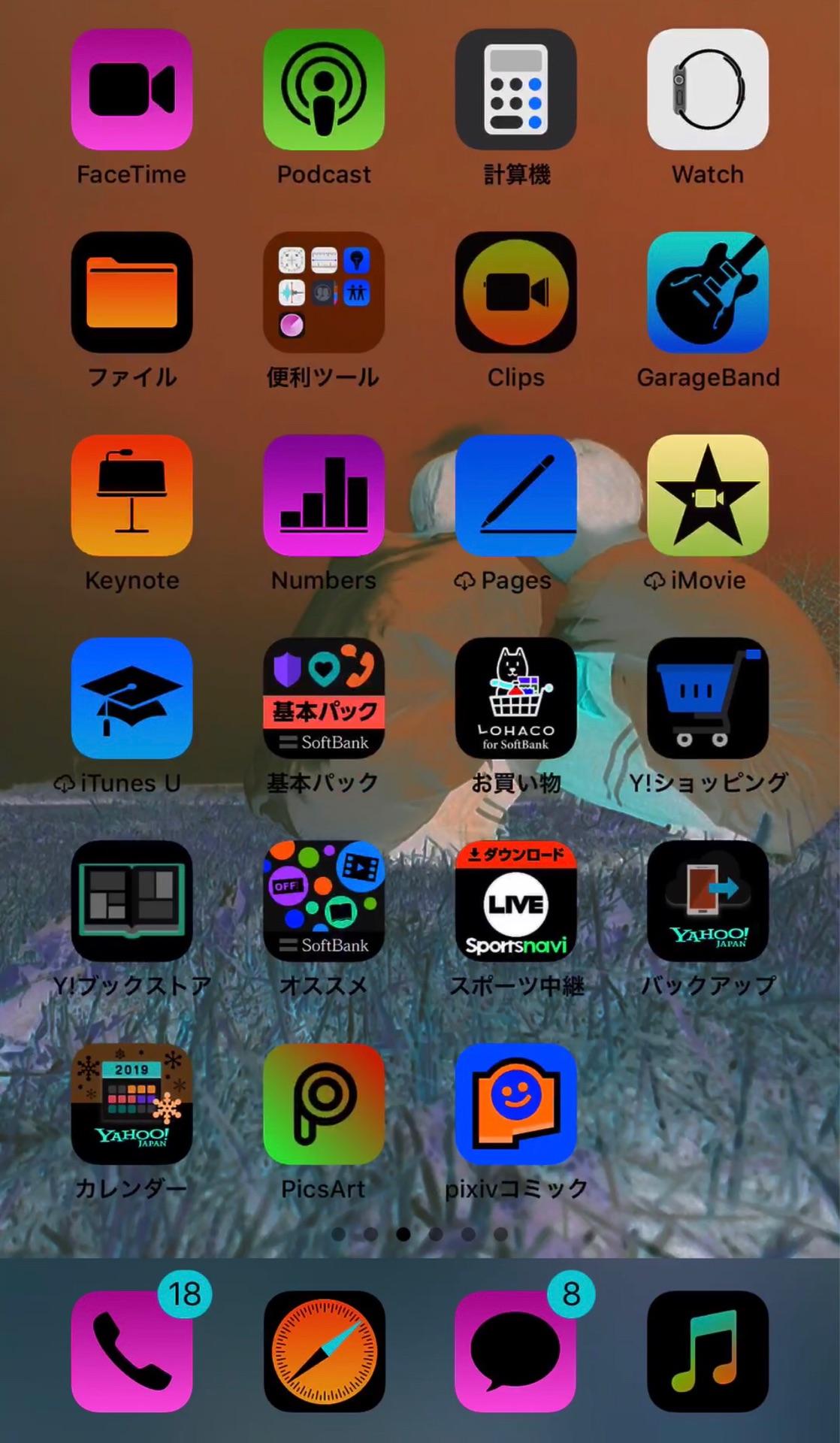Open the Y!ショッピング app
This screenshot has height=1443, width=840.
[708, 698]
